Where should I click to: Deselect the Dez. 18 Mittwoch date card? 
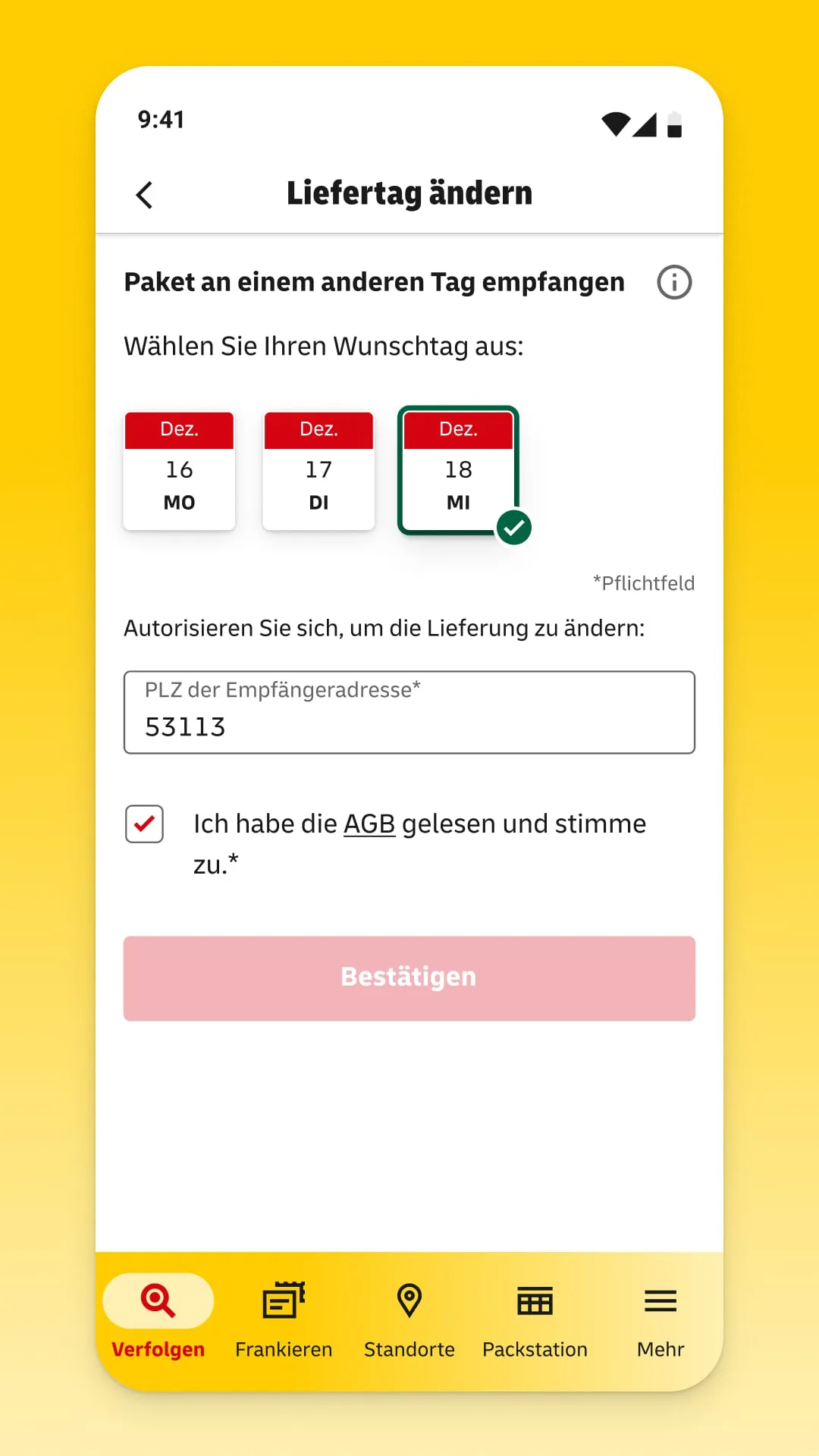coord(459,469)
